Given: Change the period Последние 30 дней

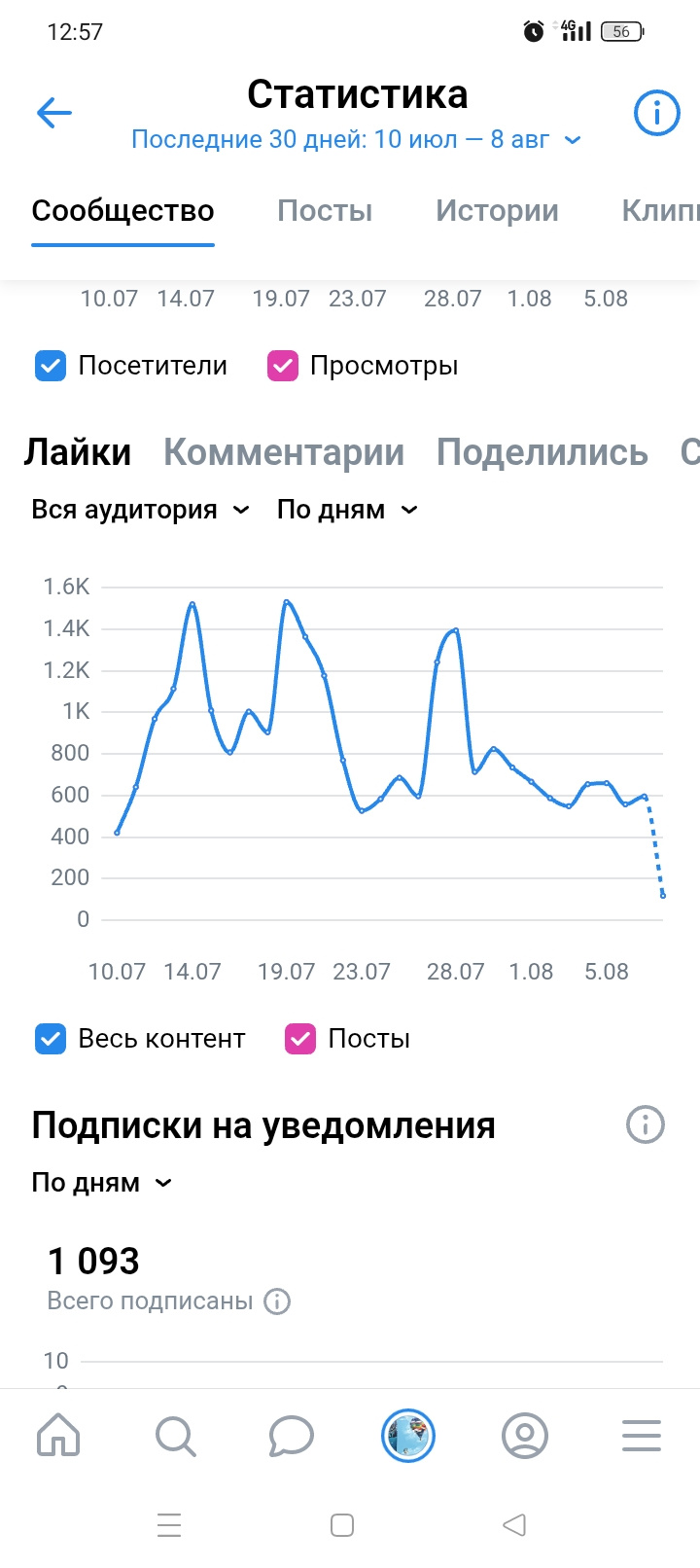Looking at the screenshot, I should [x=356, y=140].
